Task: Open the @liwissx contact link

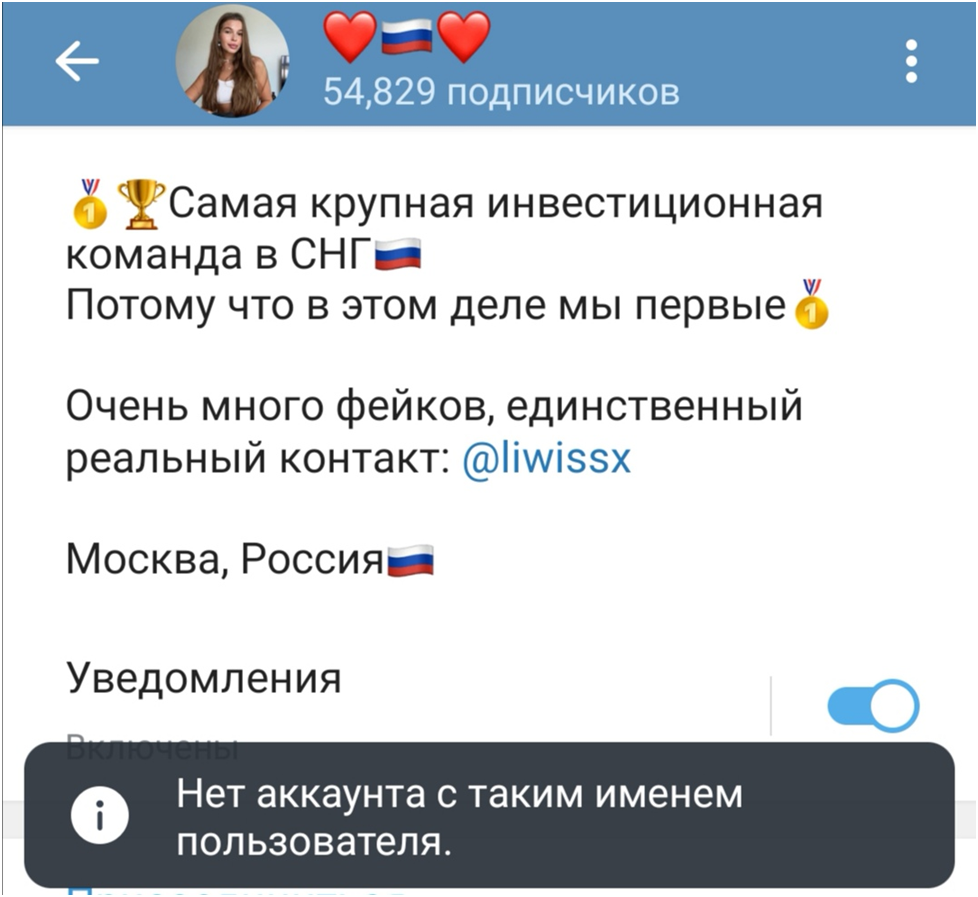Action: tap(548, 459)
